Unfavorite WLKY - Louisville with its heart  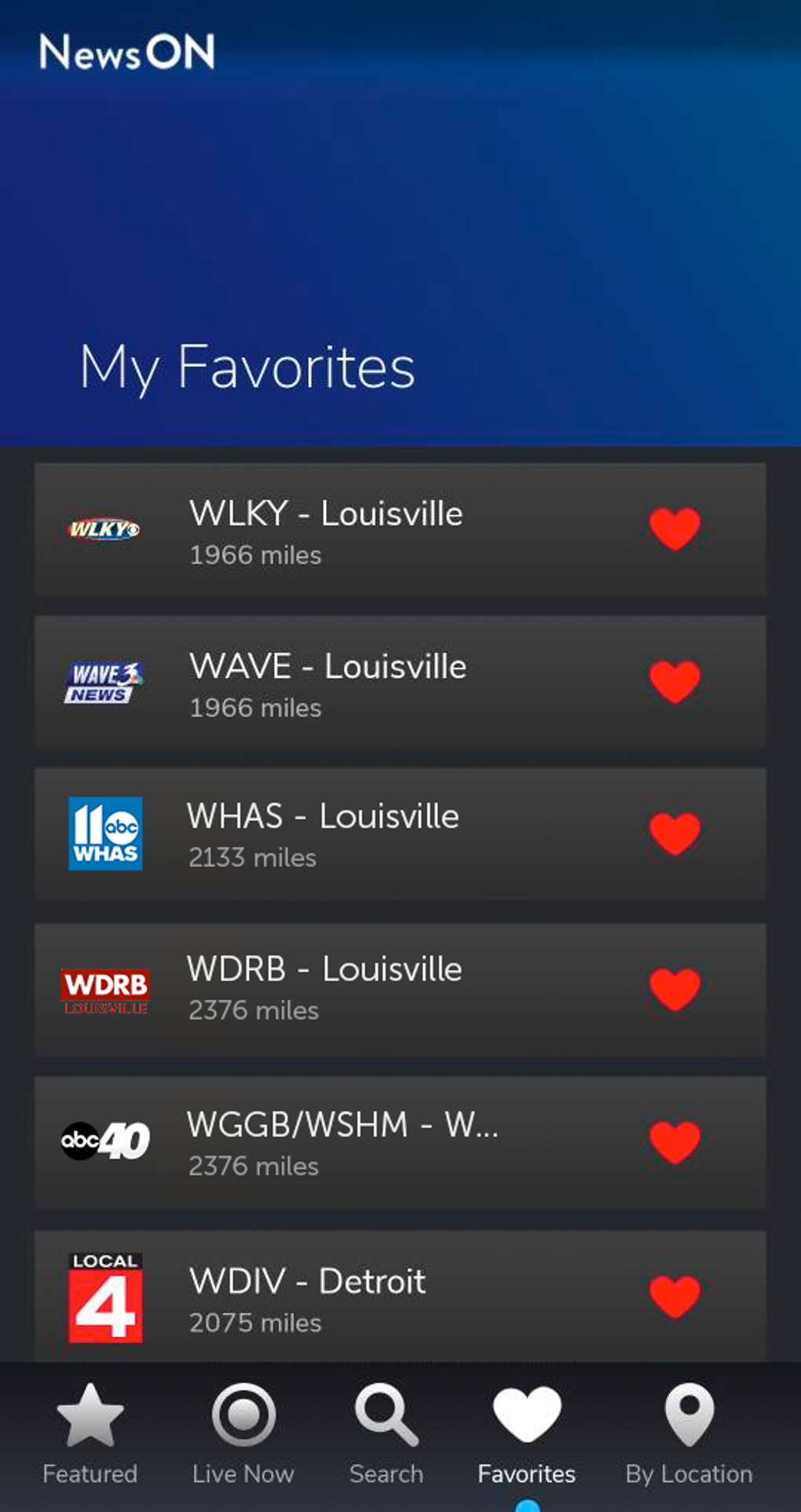(675, 528)
